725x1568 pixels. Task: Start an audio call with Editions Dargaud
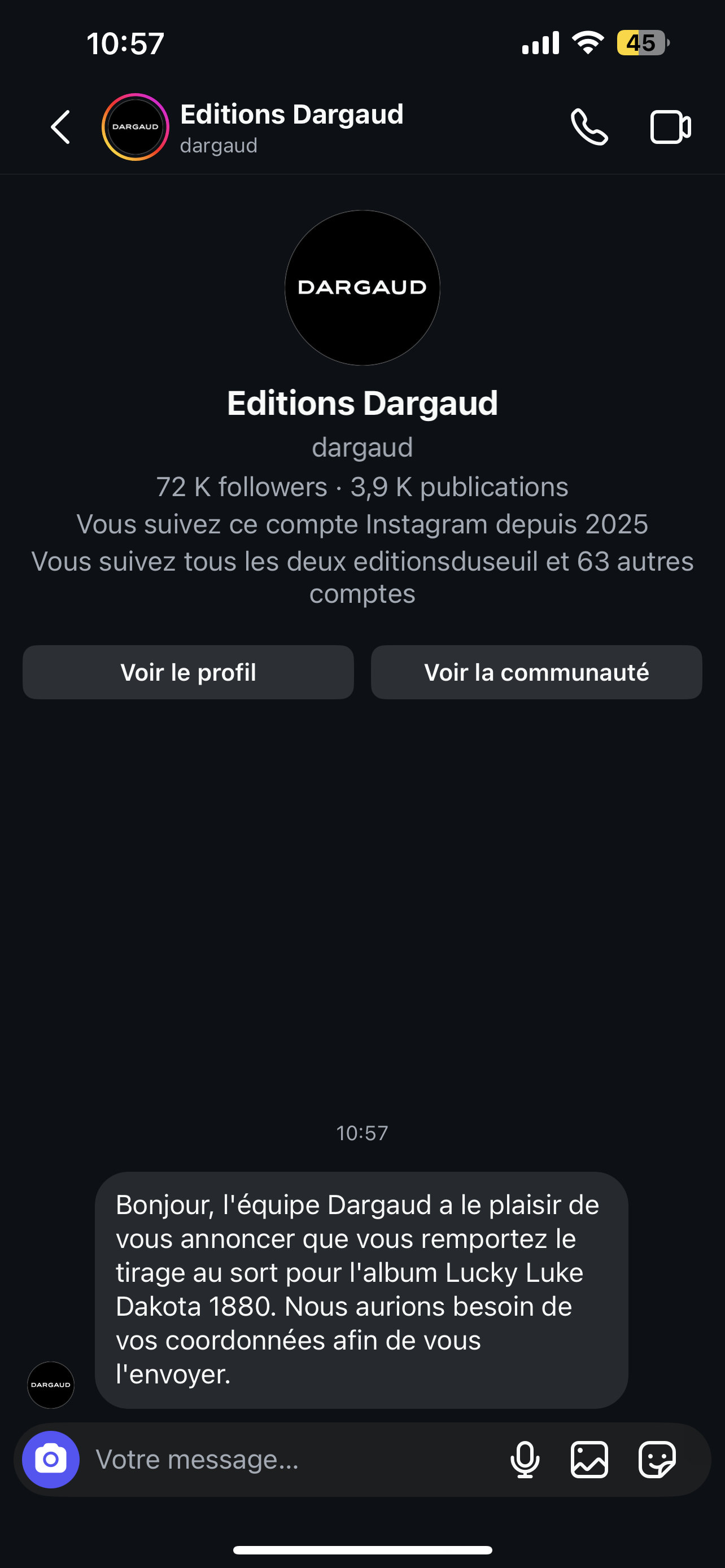589,127
